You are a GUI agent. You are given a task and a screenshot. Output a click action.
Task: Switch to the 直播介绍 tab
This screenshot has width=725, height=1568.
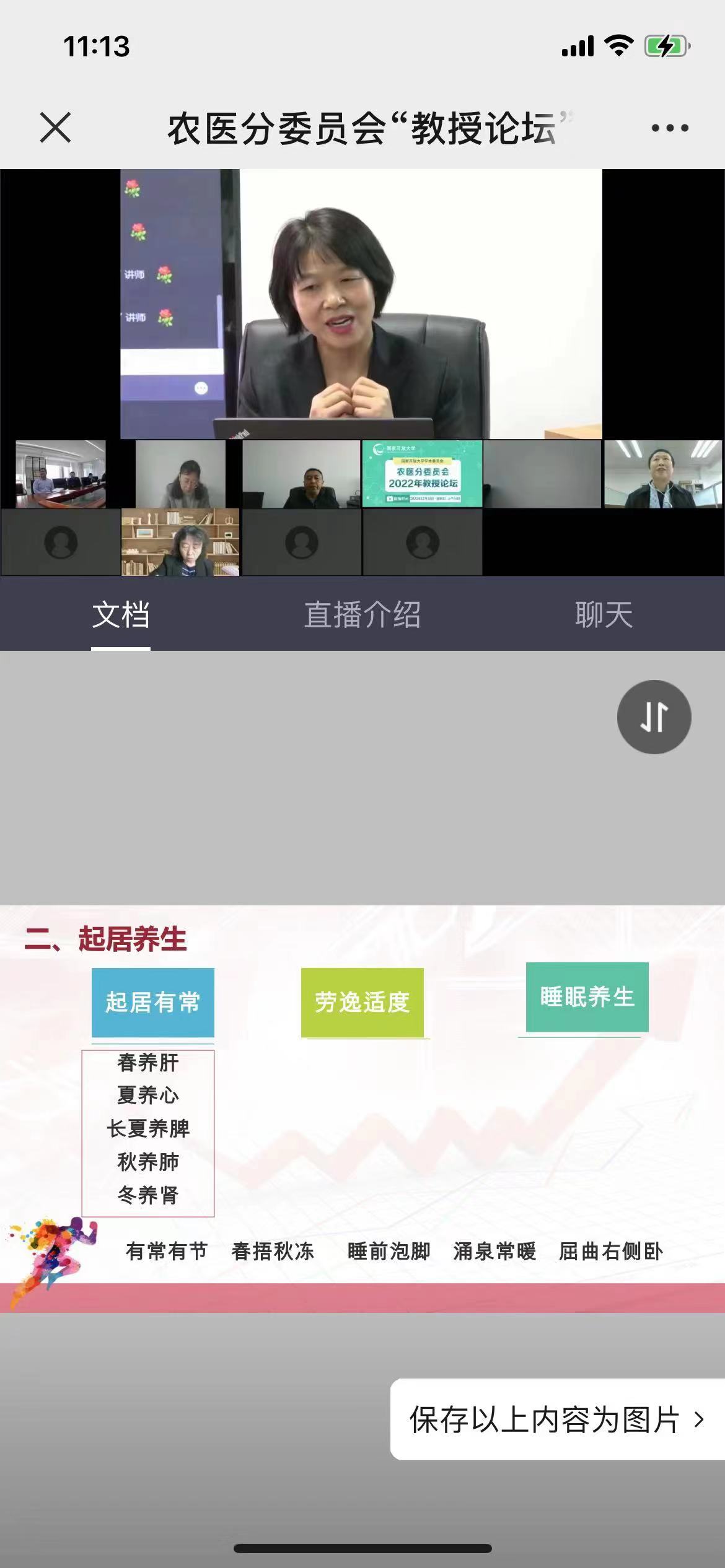point(362,615)
